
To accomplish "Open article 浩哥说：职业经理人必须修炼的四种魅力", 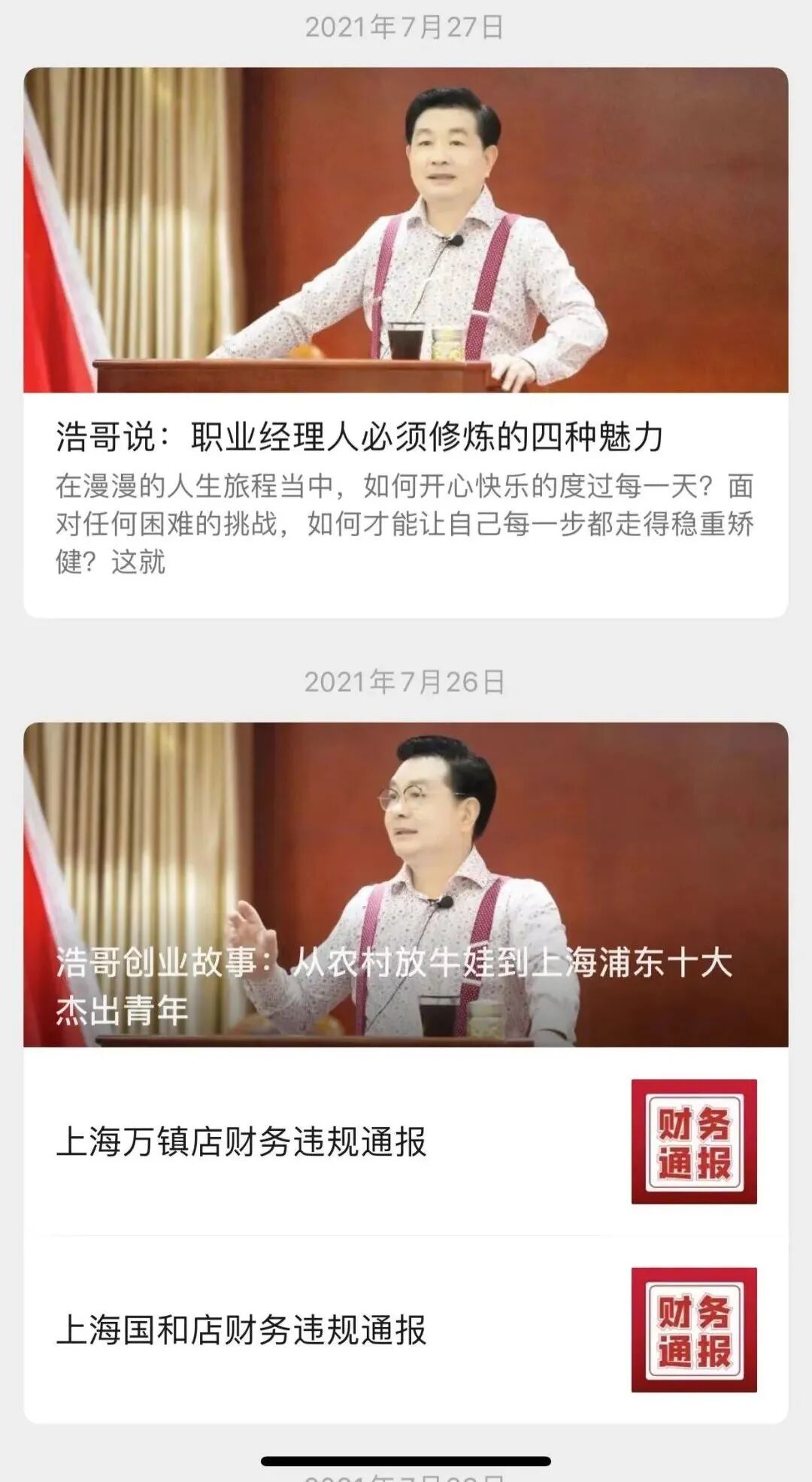I will coord(359,437).
